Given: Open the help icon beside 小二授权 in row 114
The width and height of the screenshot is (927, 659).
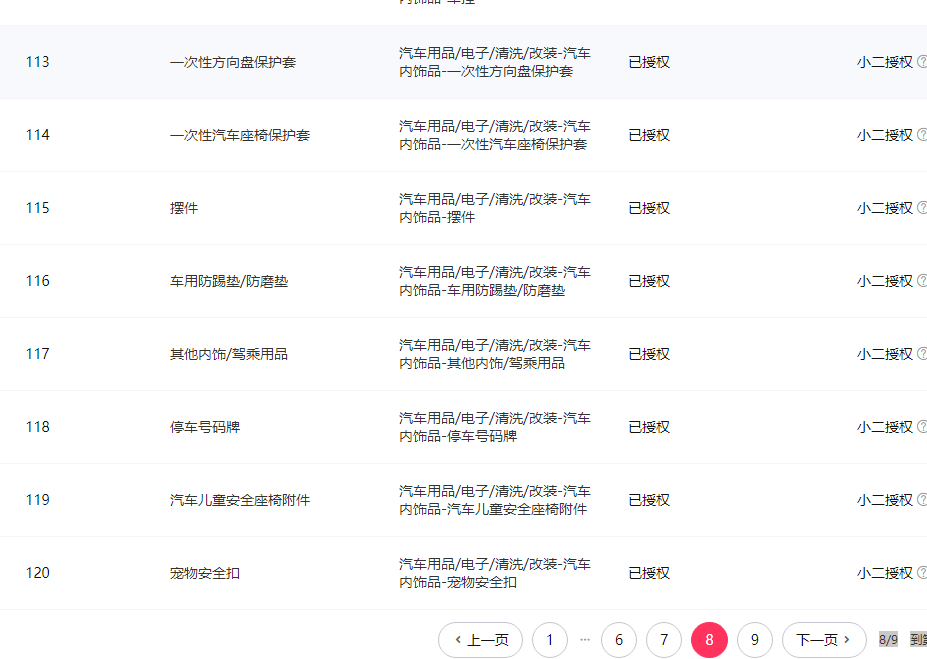Looking at the screenshot, I should (922, 135).
